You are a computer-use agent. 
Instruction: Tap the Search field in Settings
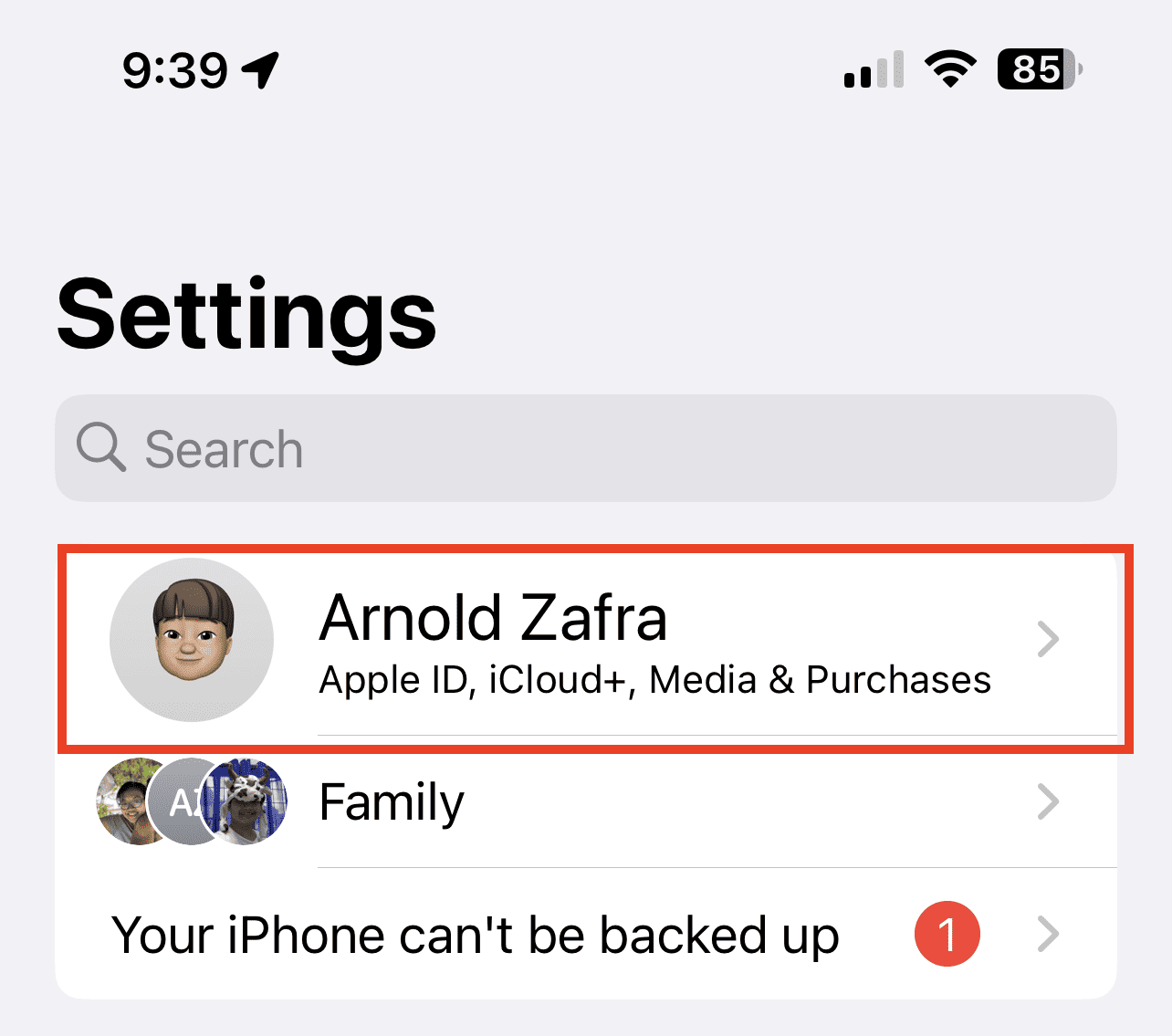tap(584, 448)
